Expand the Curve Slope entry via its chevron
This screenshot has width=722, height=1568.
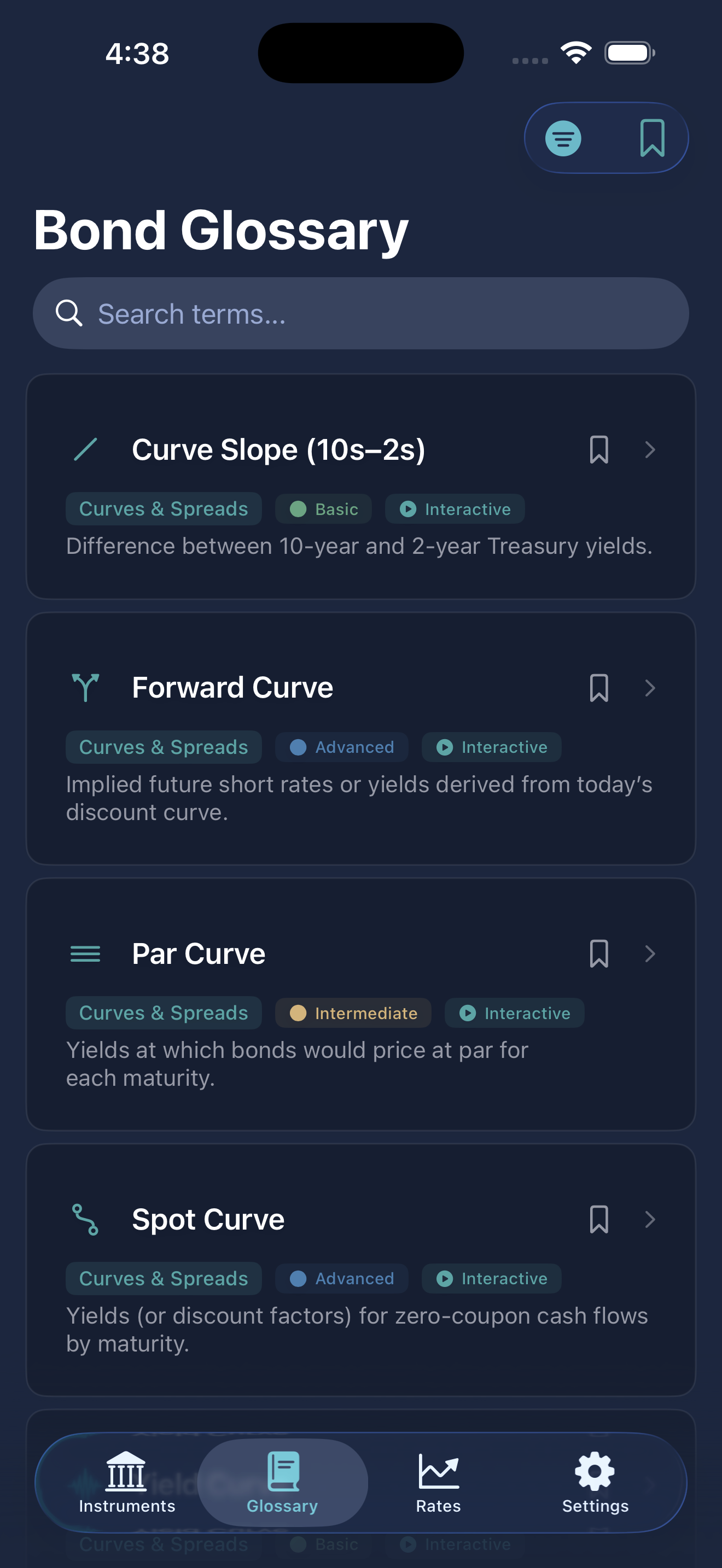[651, 450]
